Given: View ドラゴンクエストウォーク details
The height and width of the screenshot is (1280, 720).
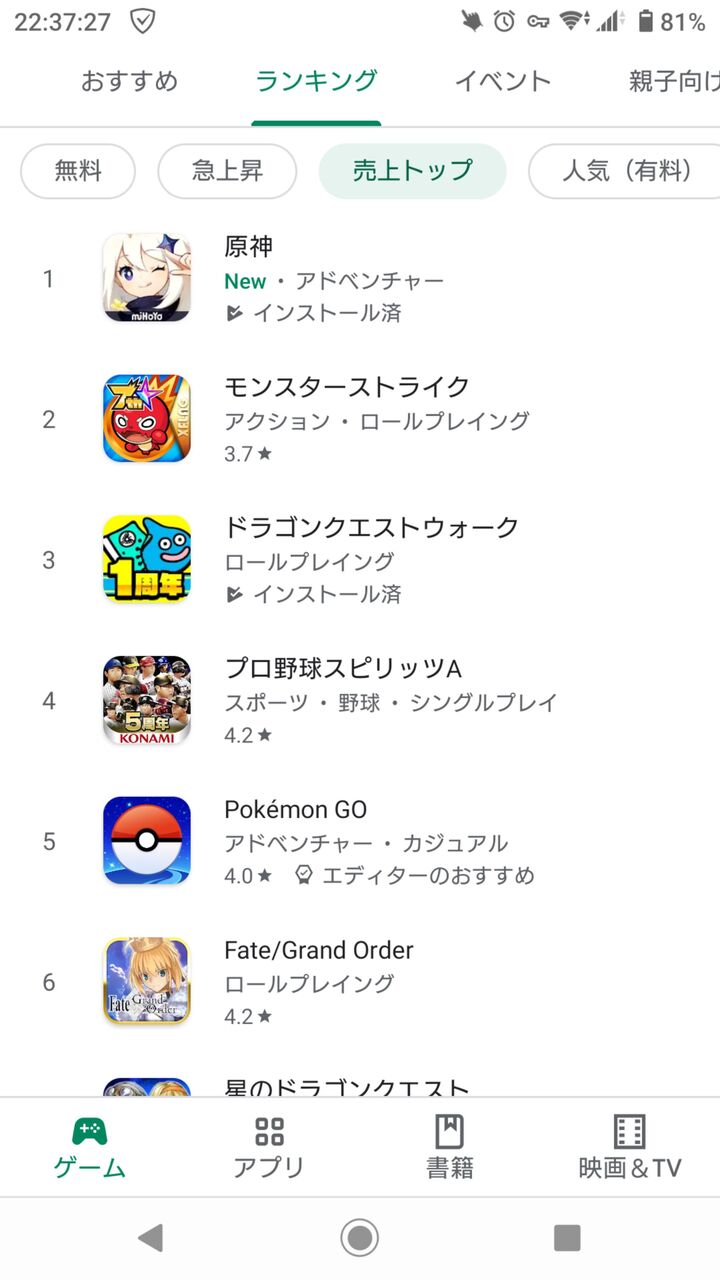Looking at the screenshot, I should pos(360,560).
